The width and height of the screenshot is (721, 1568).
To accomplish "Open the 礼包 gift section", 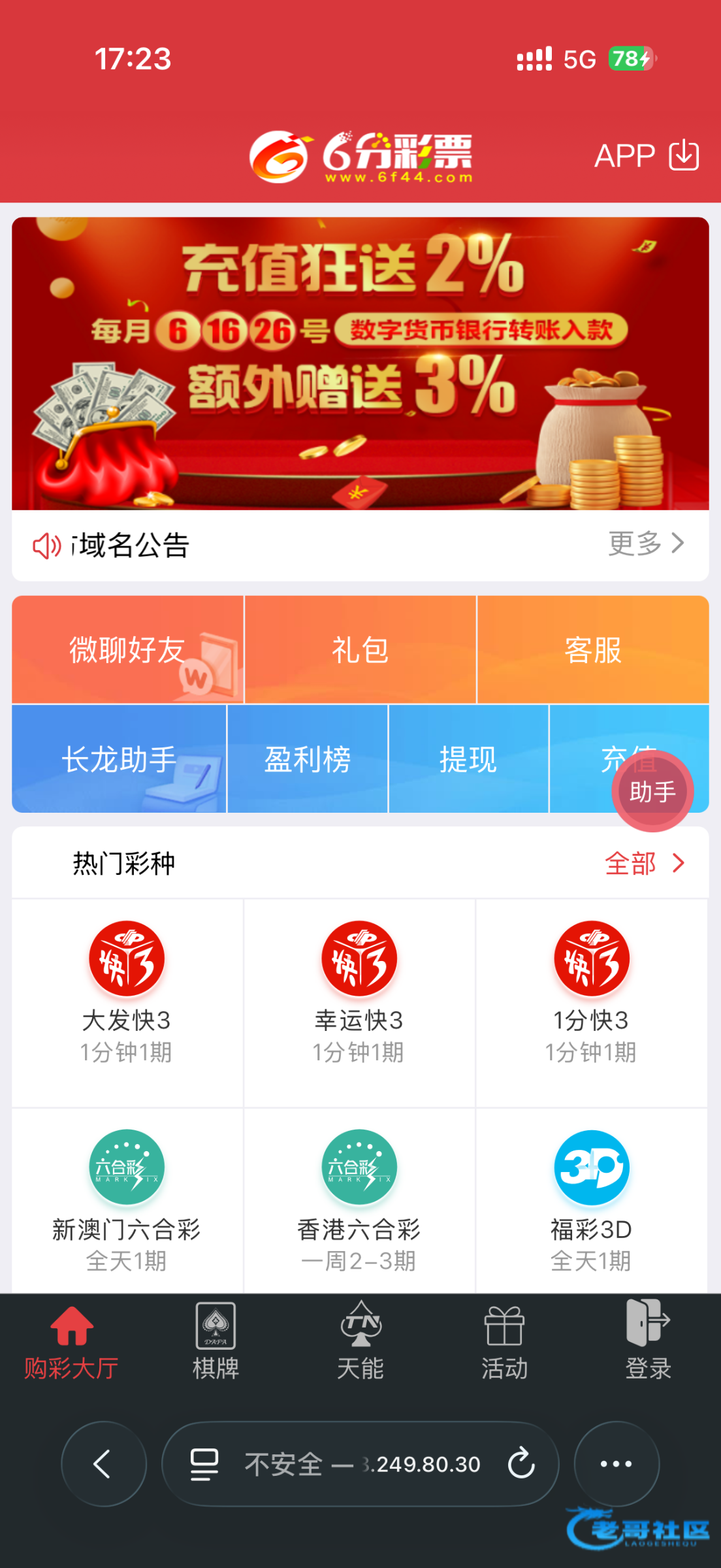I will click(360, 650).
